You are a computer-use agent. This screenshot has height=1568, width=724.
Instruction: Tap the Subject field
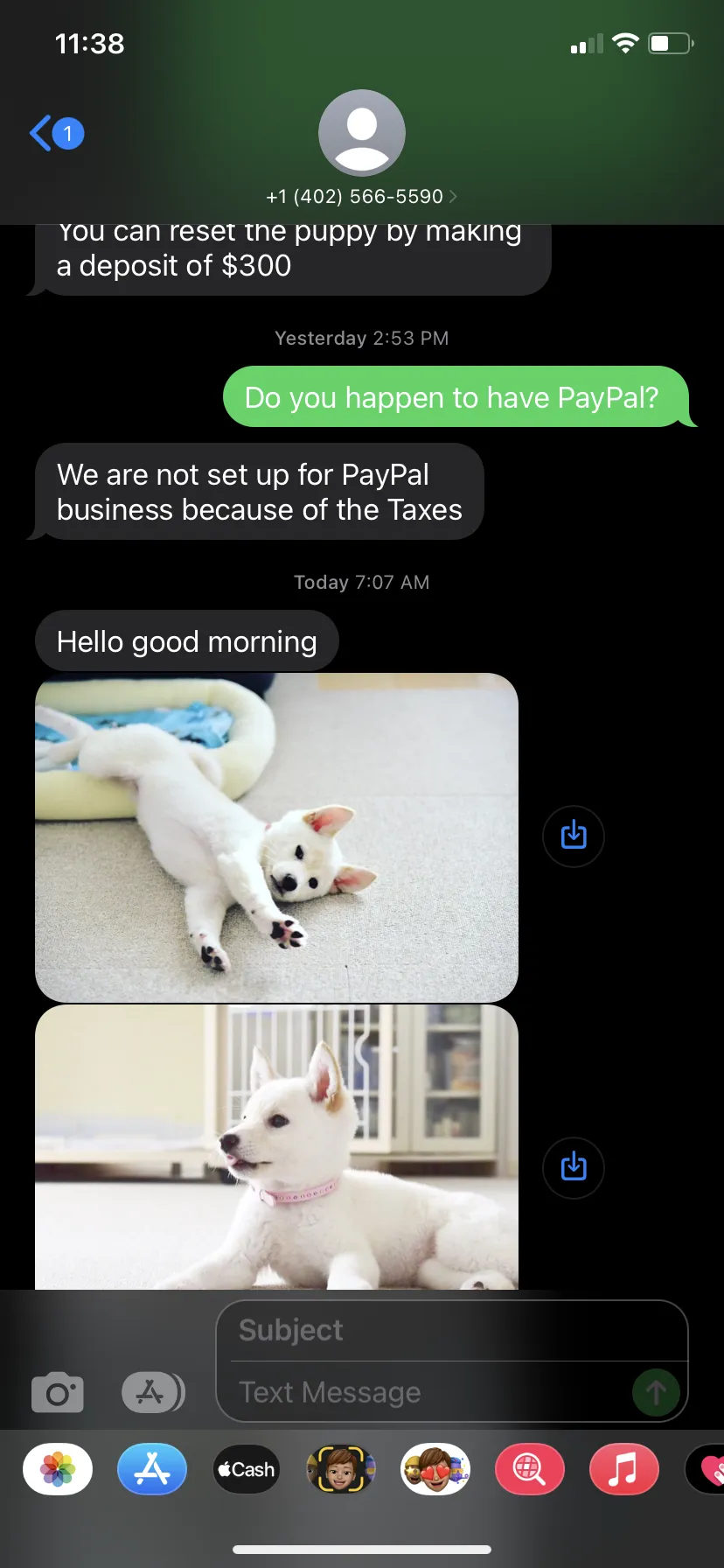click(x=452, y=1330)
